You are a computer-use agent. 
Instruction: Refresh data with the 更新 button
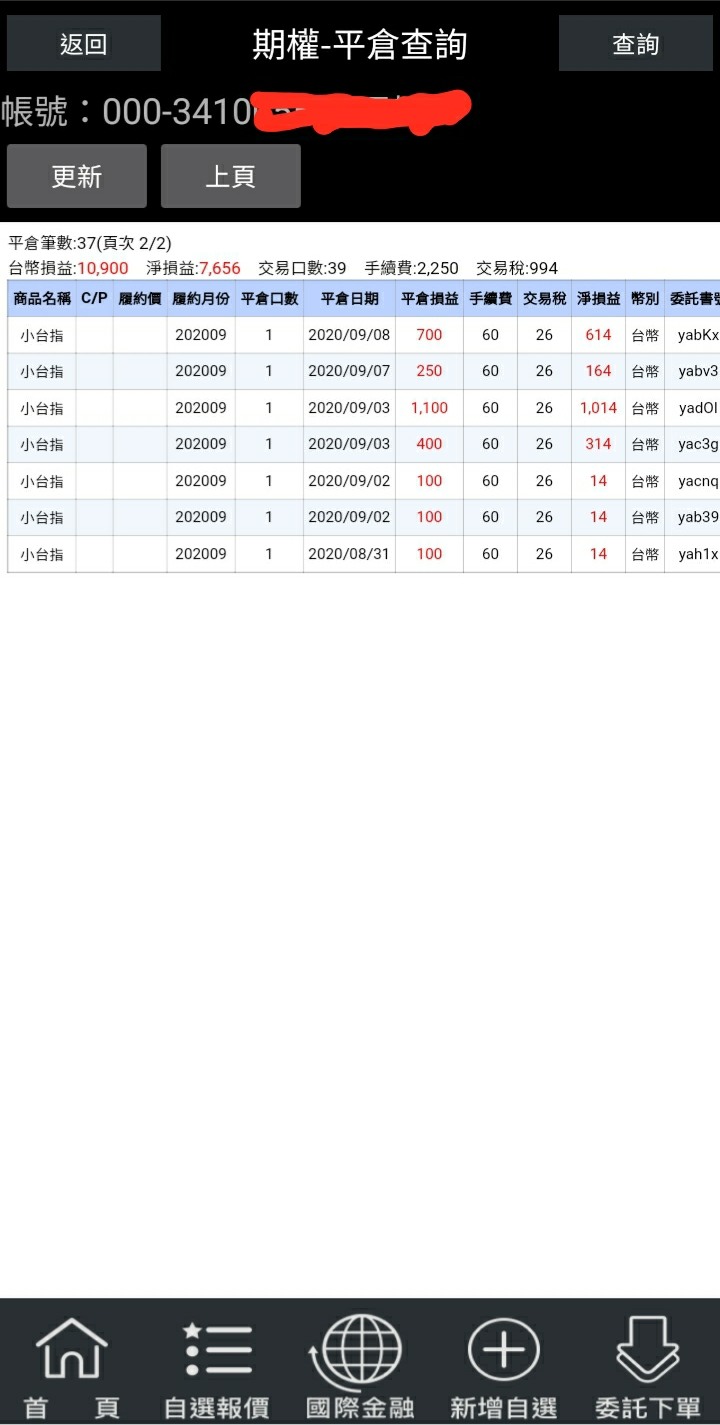tap(77, 176)
